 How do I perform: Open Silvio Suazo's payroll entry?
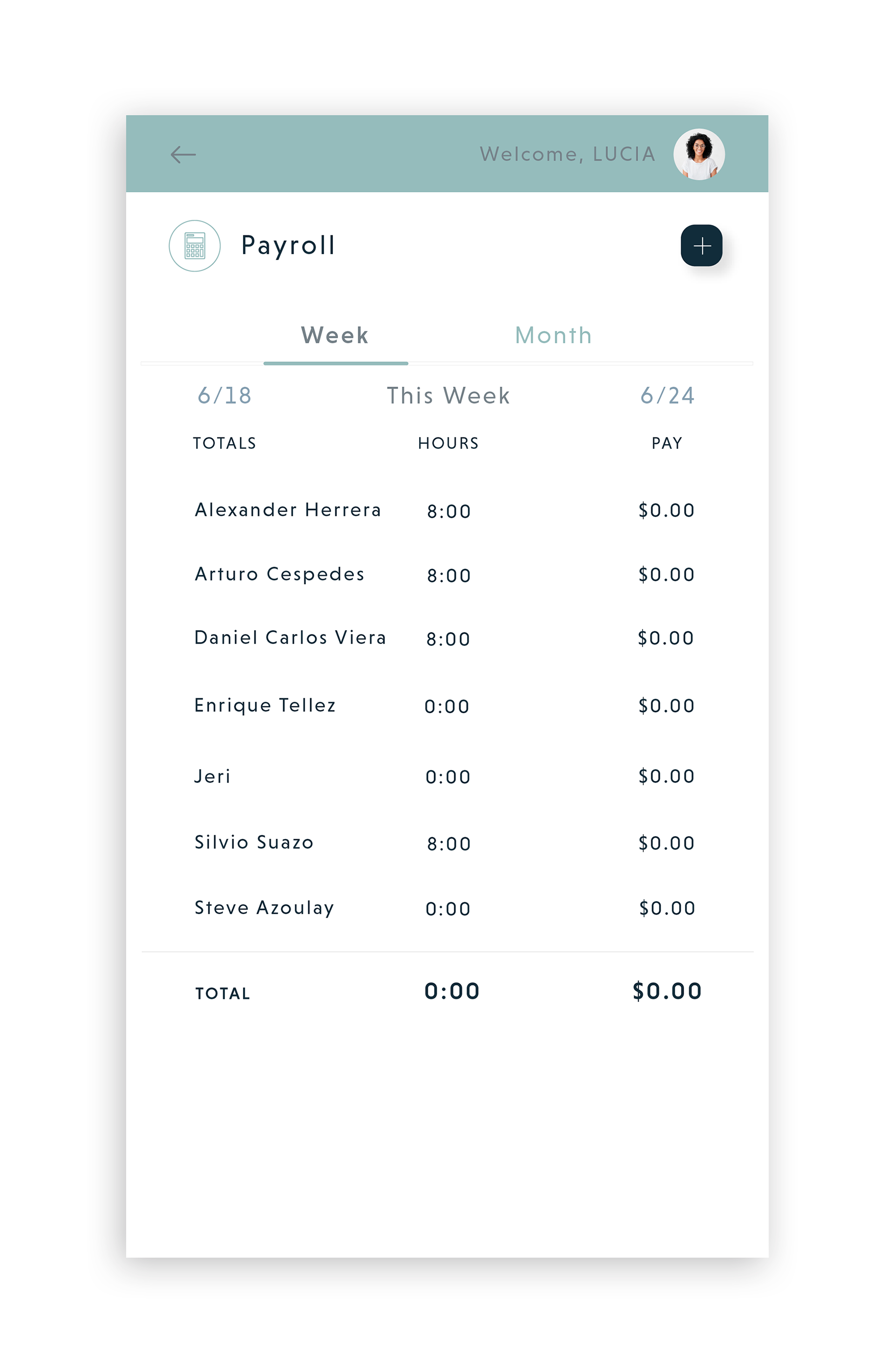254,843
